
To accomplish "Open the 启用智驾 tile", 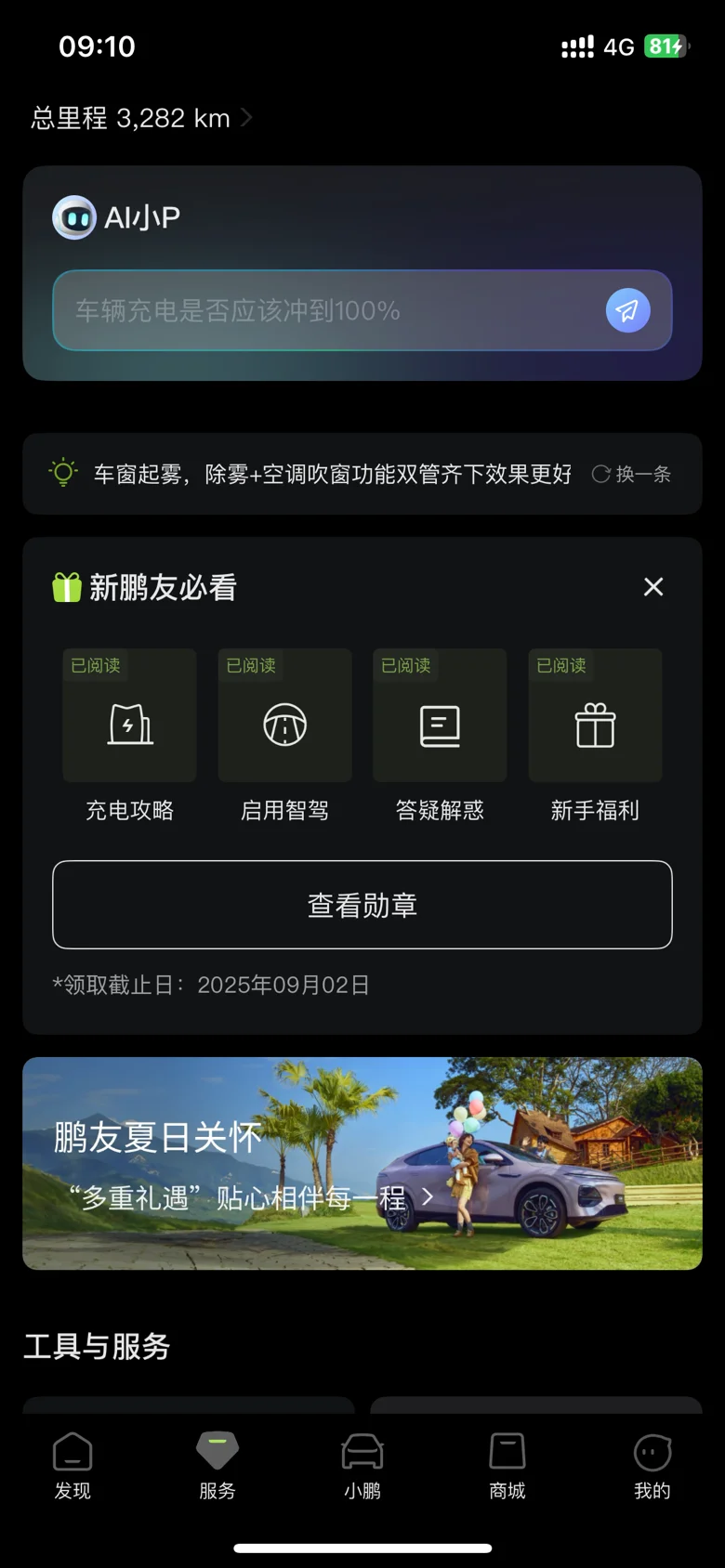I will tap(284, 736).
